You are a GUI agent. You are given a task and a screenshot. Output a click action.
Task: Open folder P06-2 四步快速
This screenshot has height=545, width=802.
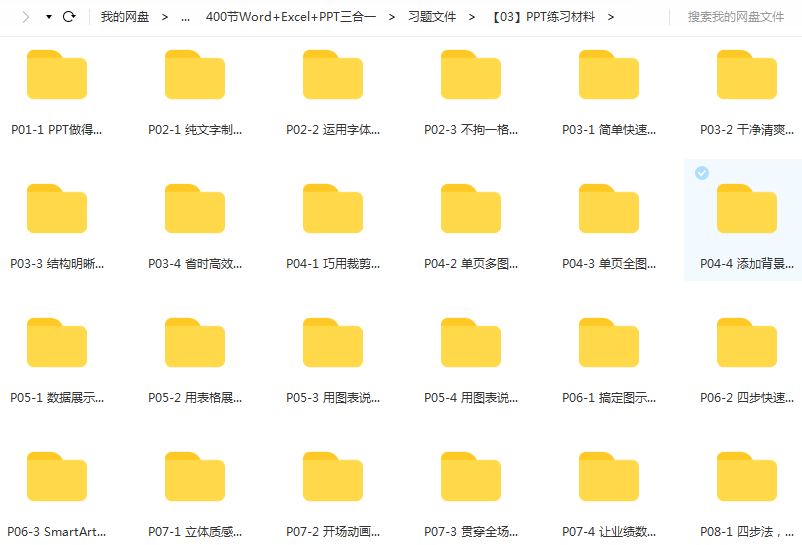747,343
